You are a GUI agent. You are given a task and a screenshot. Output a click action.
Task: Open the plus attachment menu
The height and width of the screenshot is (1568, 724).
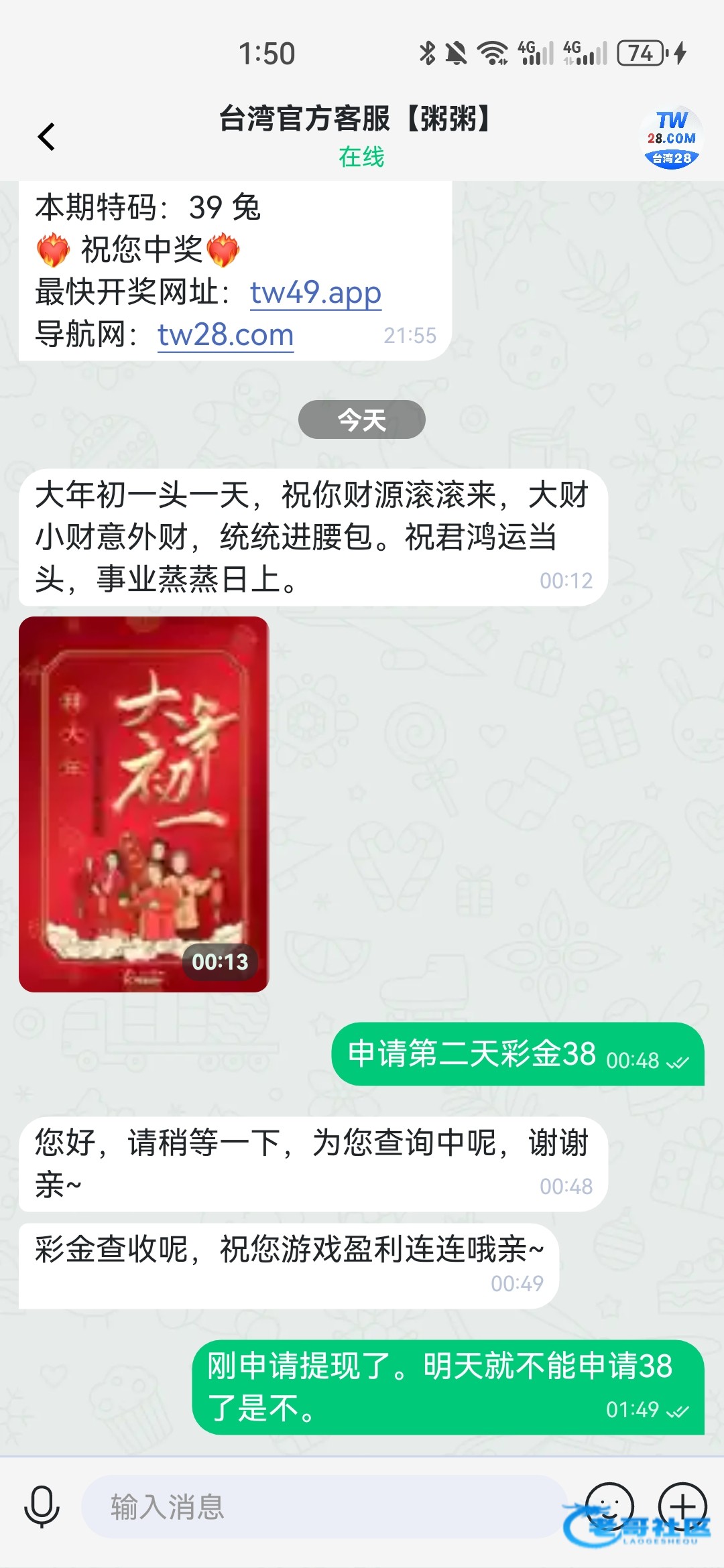click(x=682, y=1505)
